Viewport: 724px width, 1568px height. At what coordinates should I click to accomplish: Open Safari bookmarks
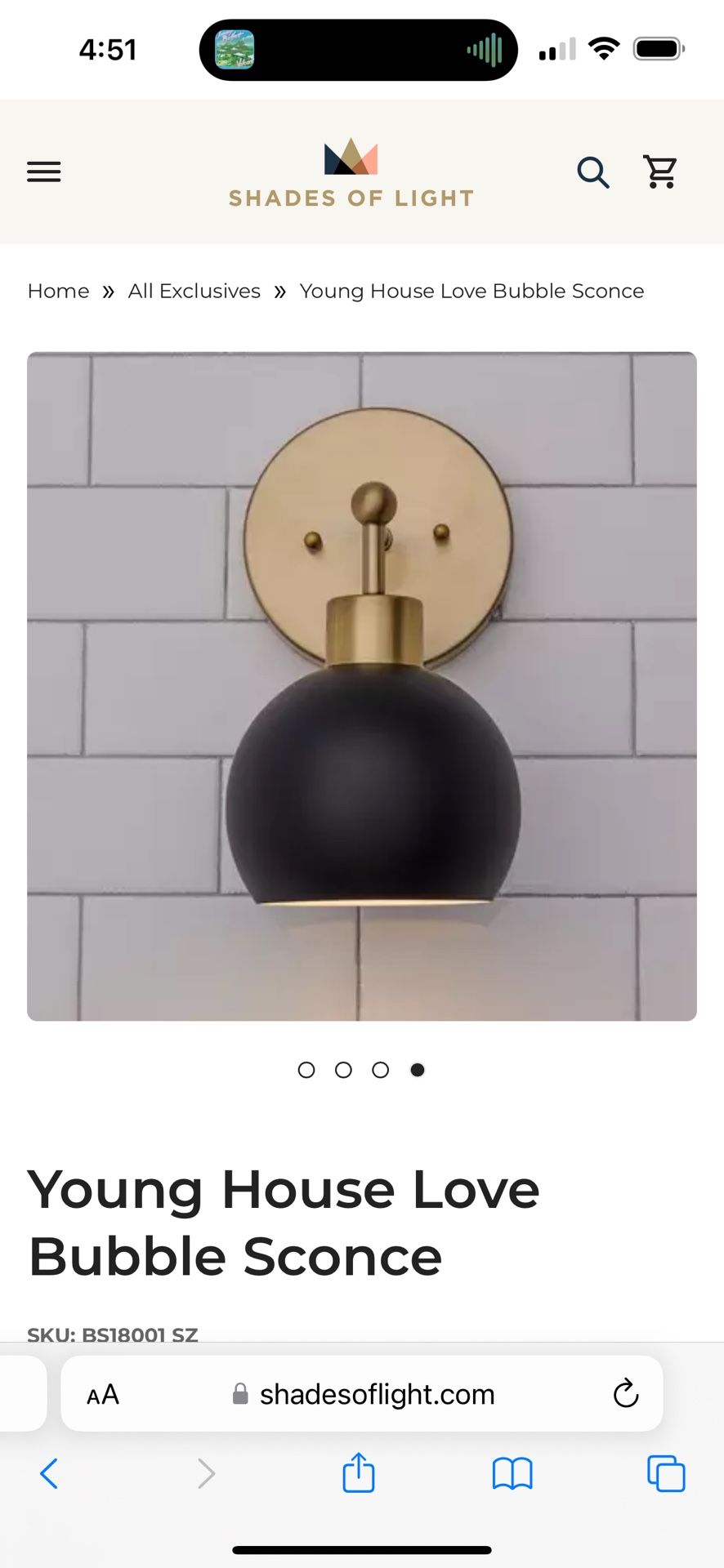[x=512, y=1474]
